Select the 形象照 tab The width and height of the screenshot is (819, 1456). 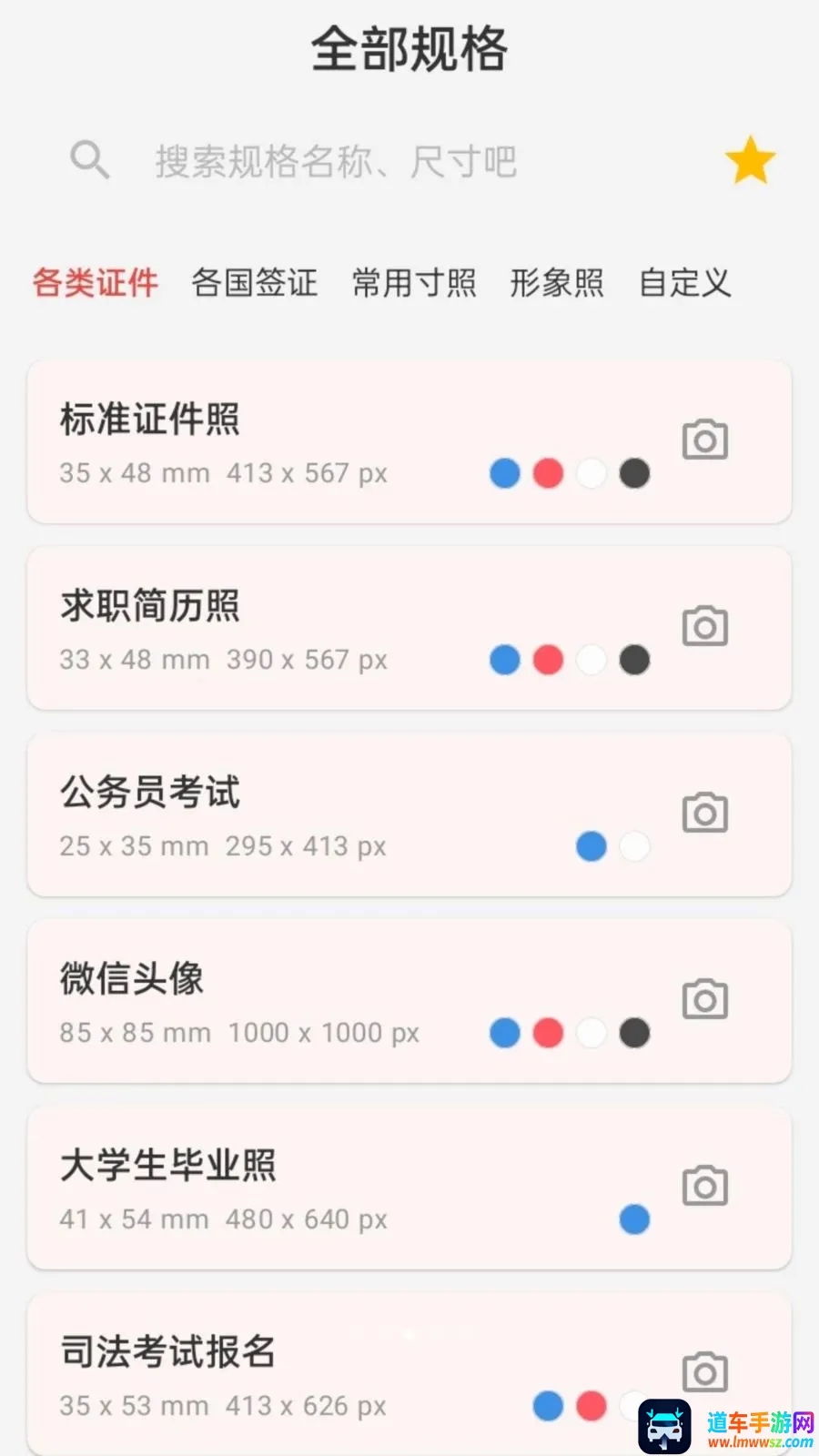557,283
